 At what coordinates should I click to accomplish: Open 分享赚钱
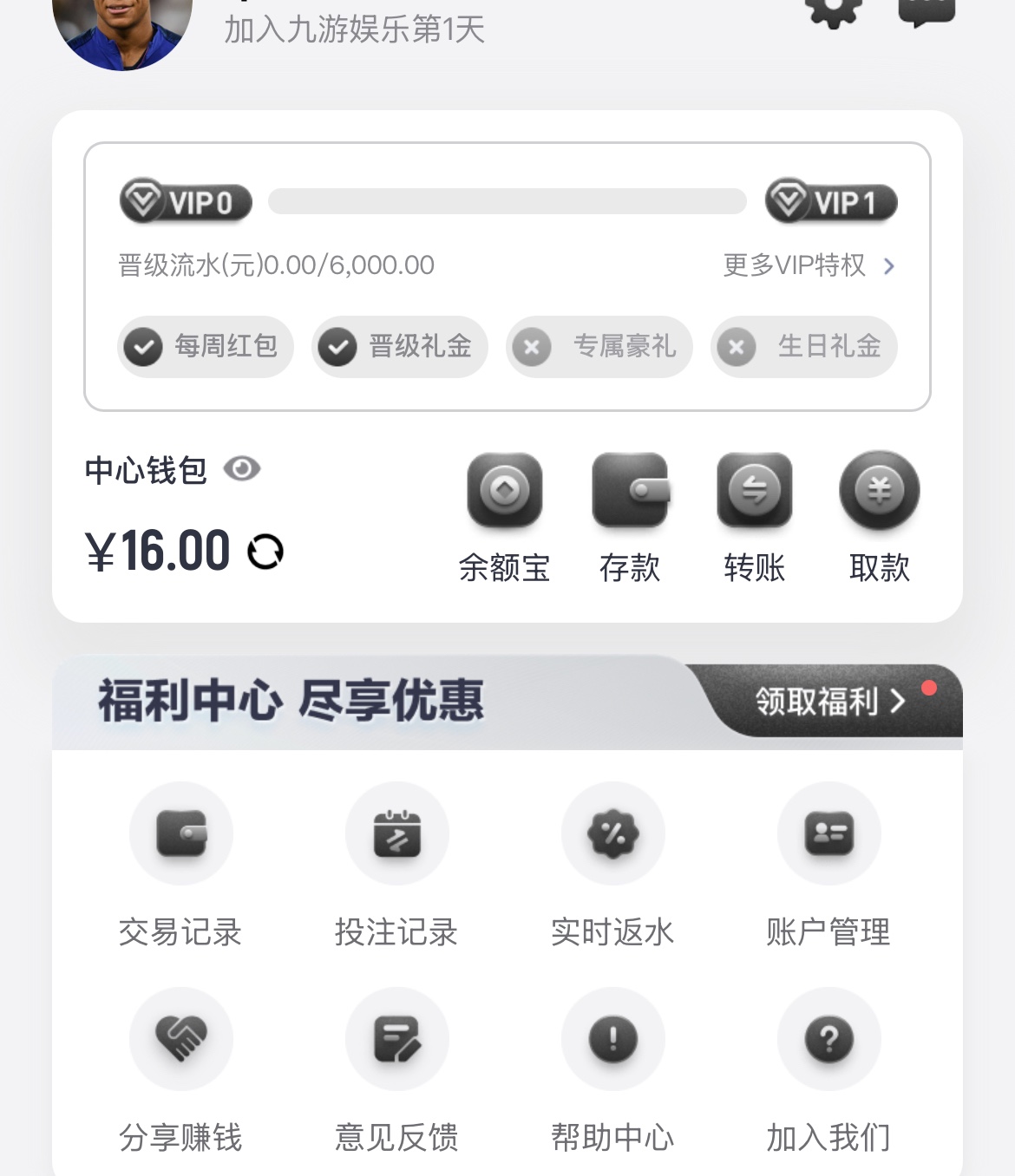[x=181, y=1039]
